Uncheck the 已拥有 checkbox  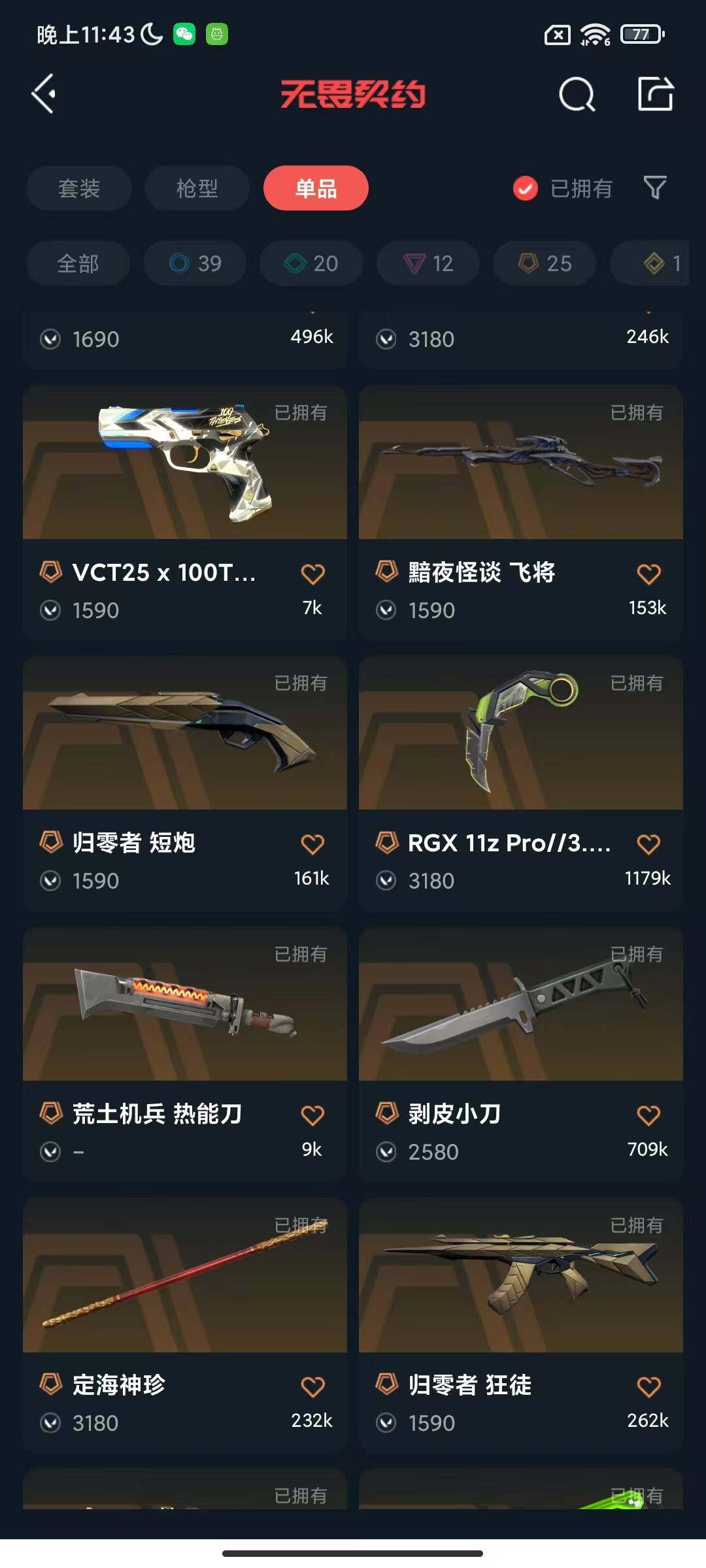[x=525, y=188]
